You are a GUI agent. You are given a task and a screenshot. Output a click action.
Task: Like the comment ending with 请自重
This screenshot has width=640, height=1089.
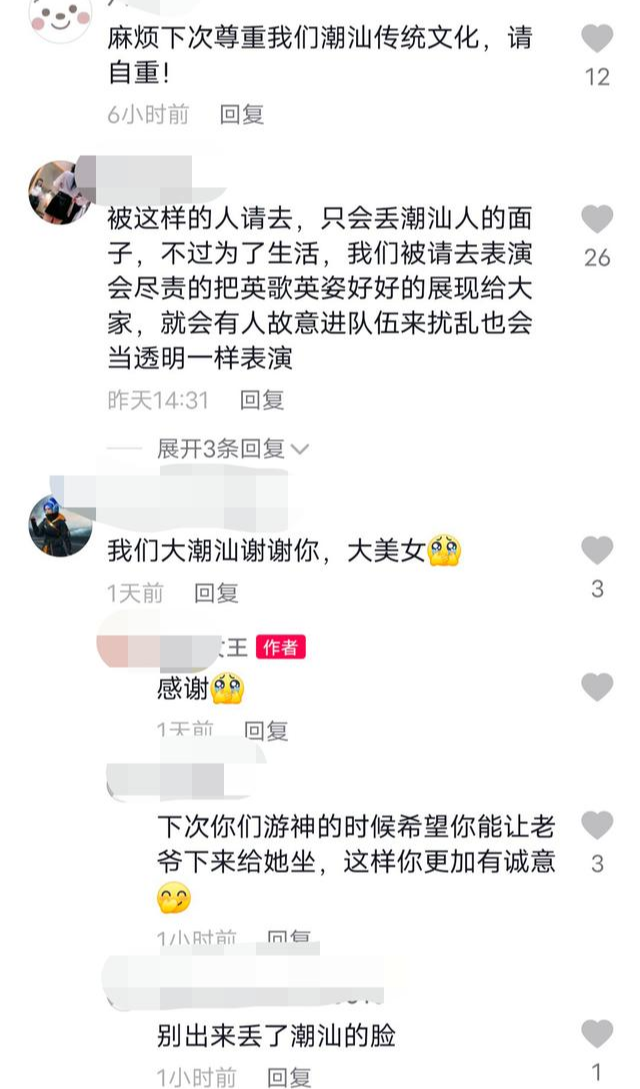597,38
